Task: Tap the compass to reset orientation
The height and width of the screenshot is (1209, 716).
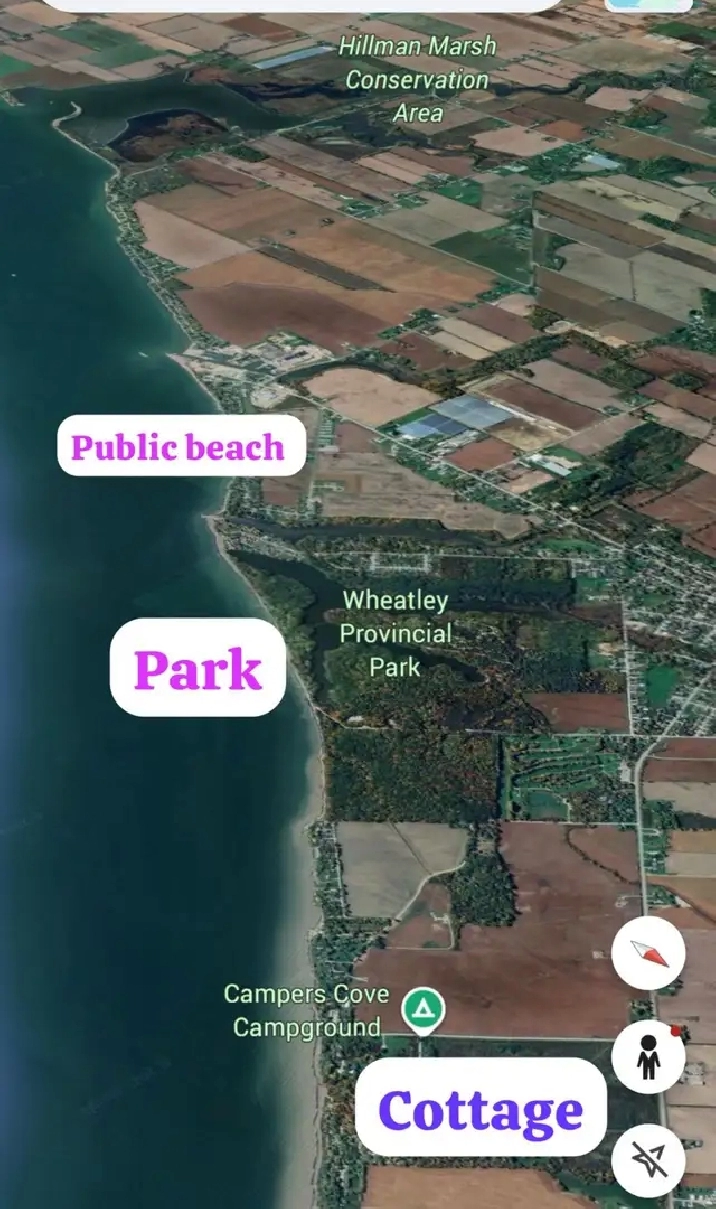Action: click(649, 953)
